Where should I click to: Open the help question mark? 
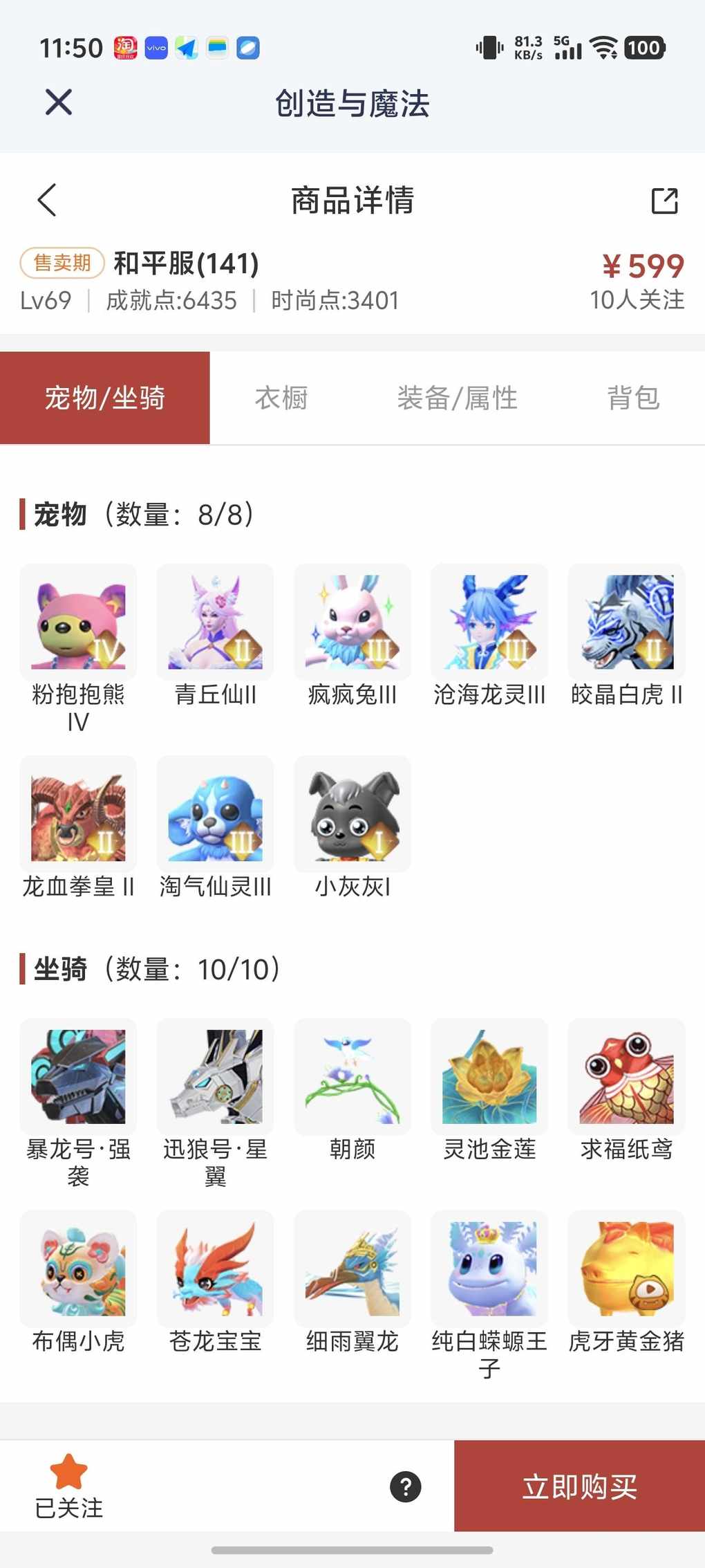pyautogui.click(x=406, y=1486)
